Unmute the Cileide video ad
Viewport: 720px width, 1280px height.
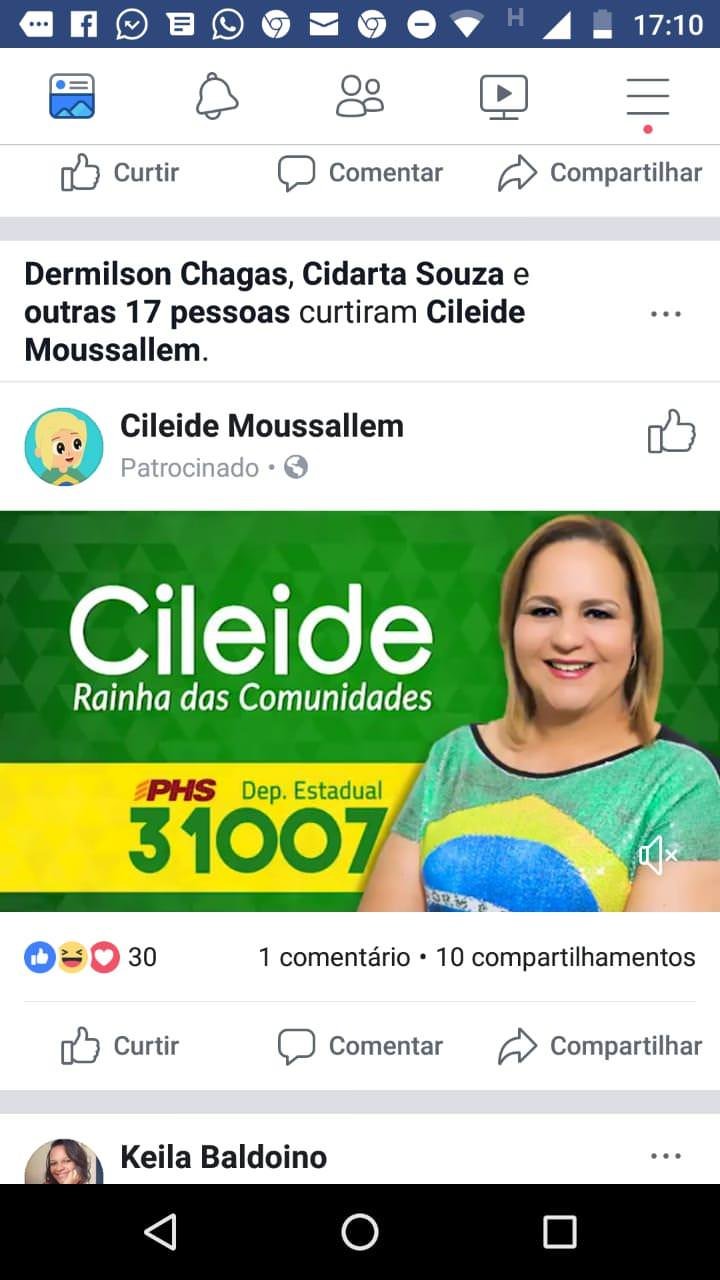point(658,856)
